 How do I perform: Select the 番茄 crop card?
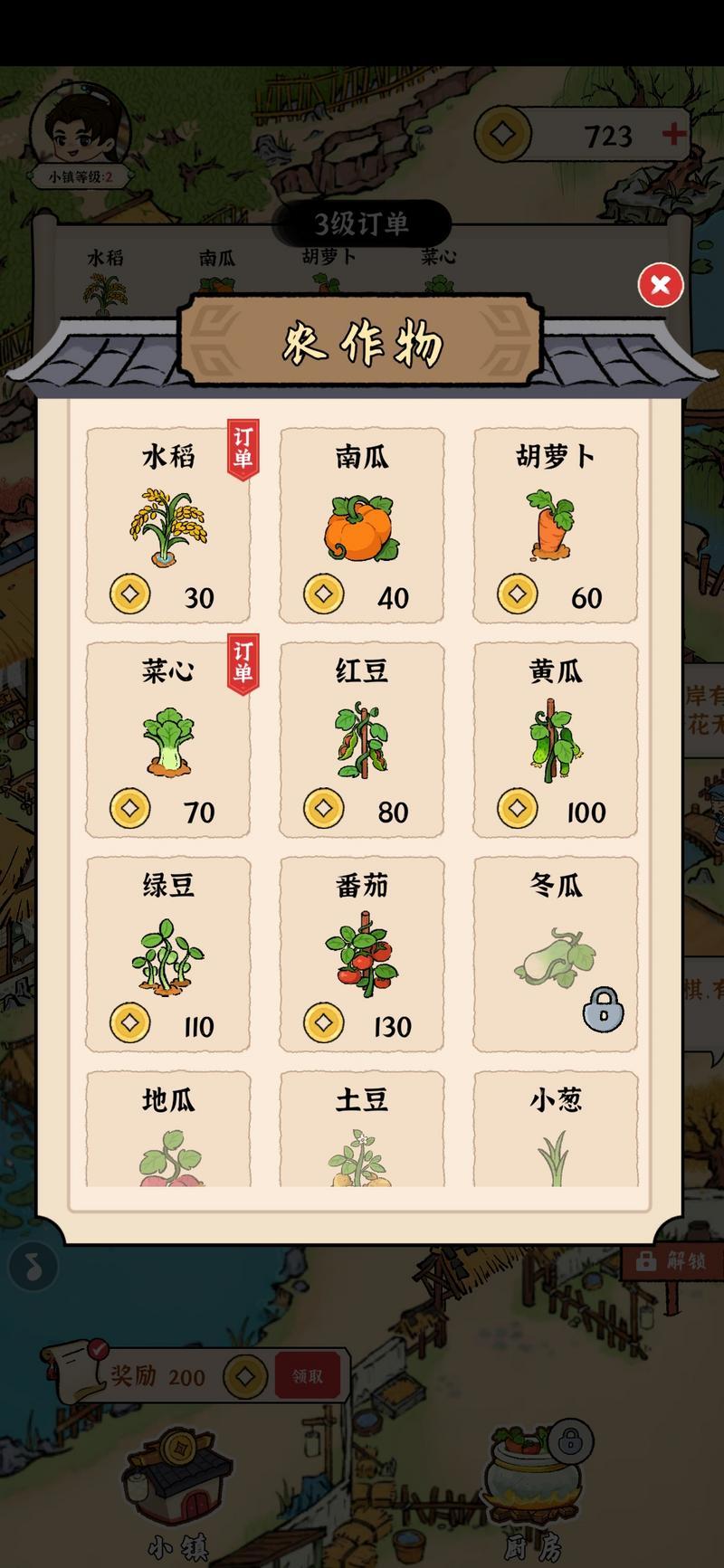[362, 954]
